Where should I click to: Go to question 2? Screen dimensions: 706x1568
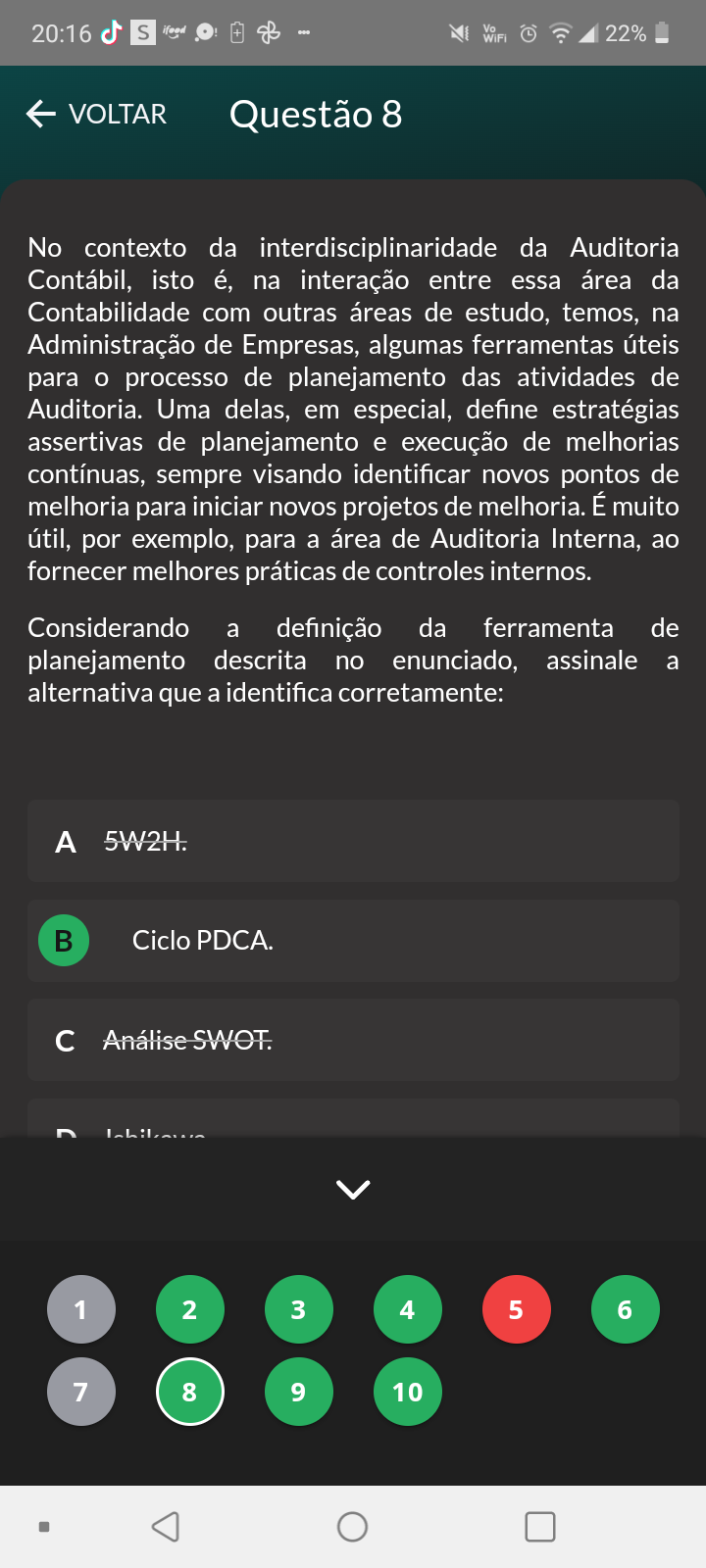(x=190, y=1309)
